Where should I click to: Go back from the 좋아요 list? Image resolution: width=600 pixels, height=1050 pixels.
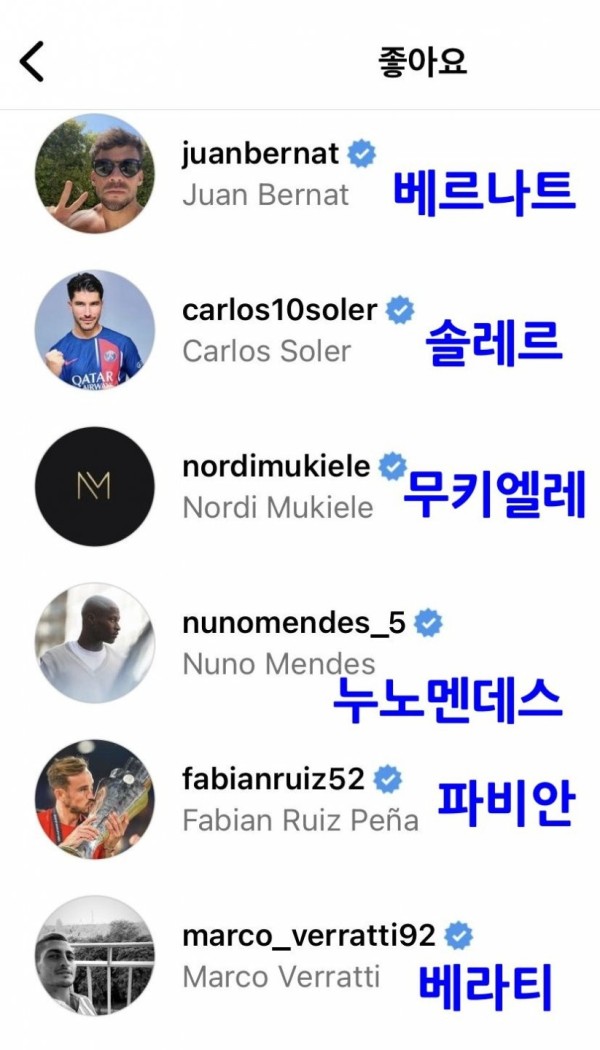(x=32, y=62)
